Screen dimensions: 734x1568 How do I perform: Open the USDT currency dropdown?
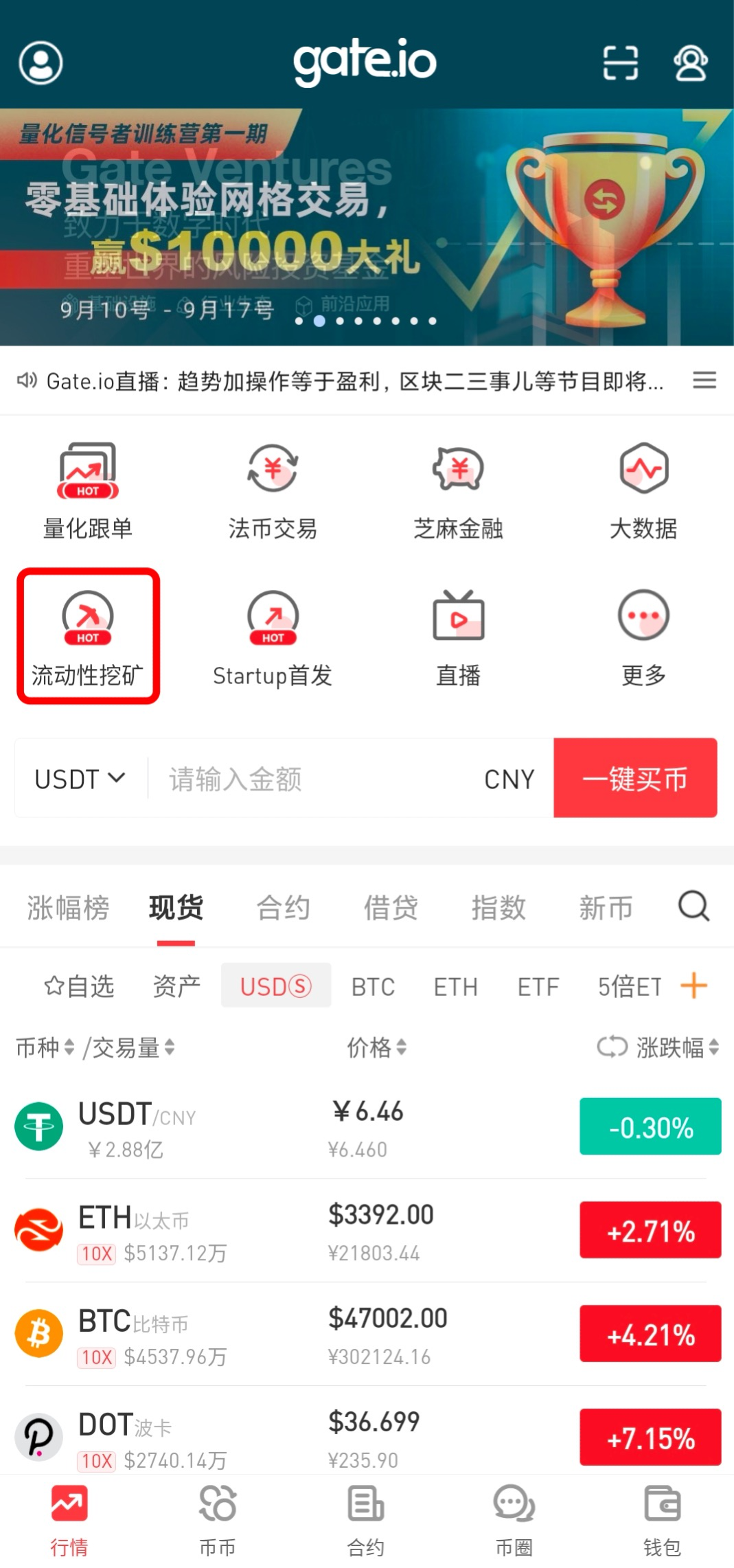(x=79, y=778)
